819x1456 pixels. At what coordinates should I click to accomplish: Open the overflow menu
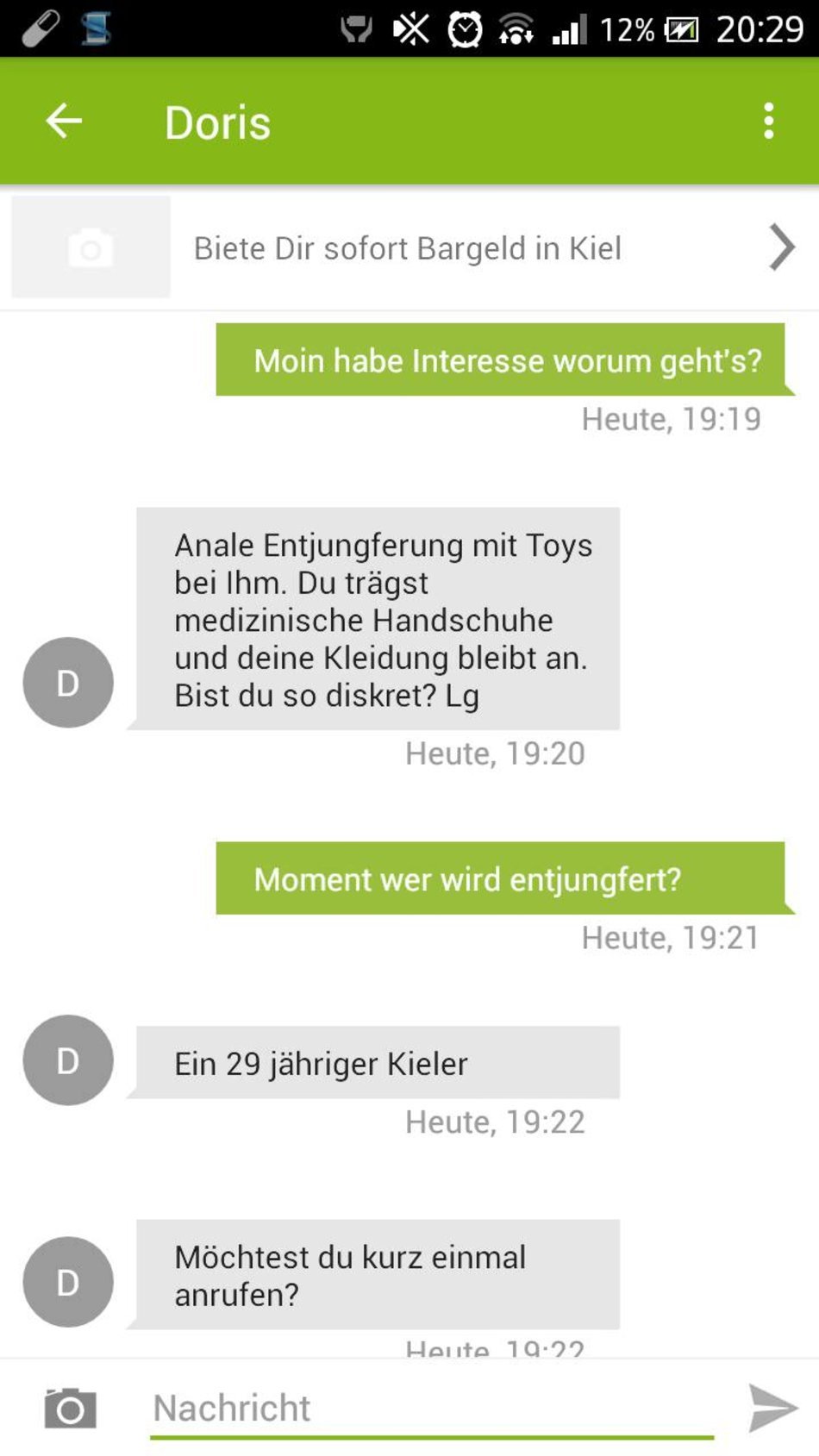point(768,121)
